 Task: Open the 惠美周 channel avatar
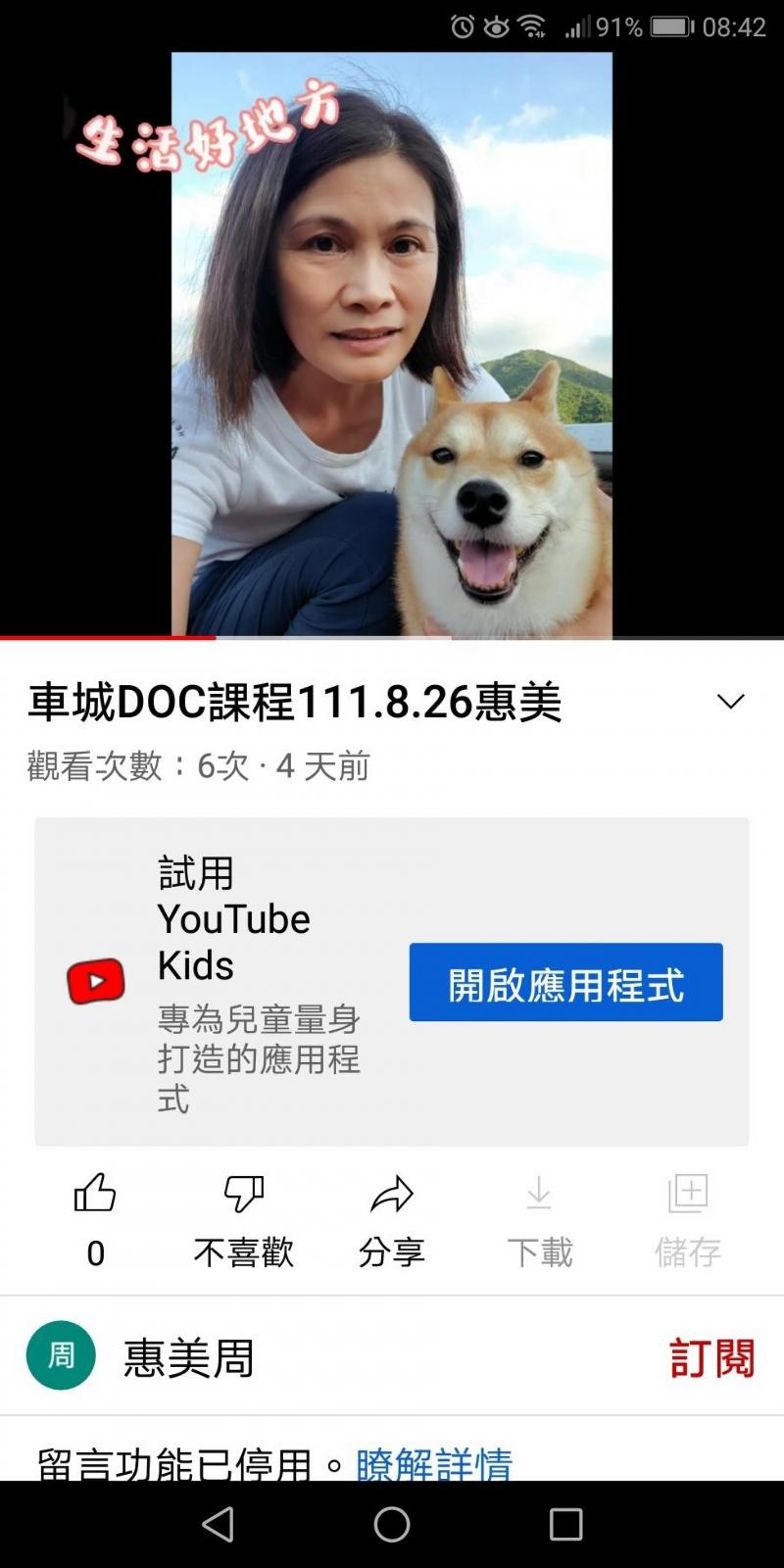(x=61, y=1356)
